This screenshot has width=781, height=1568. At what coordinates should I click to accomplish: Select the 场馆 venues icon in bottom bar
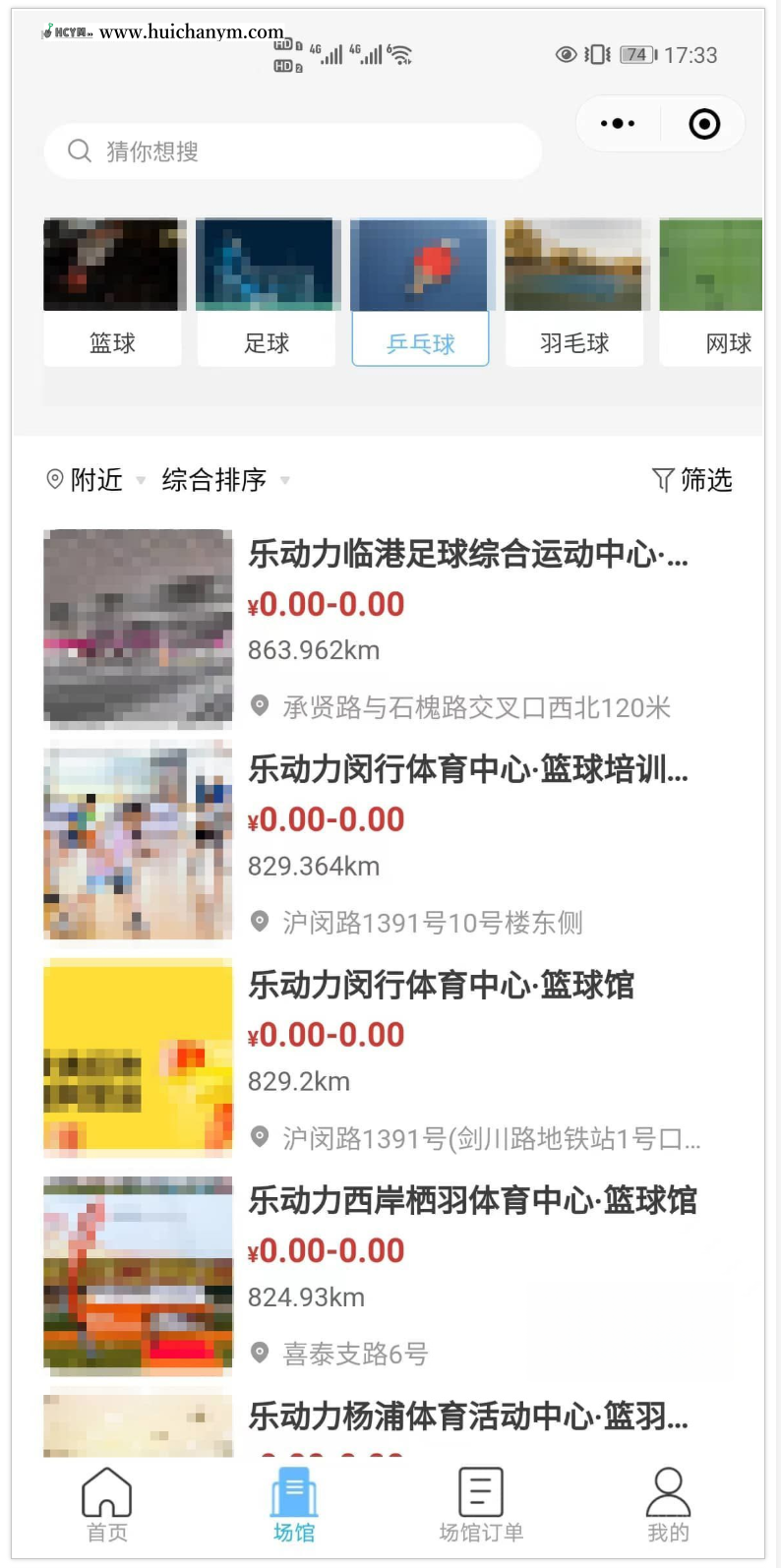click(292, 1491)
